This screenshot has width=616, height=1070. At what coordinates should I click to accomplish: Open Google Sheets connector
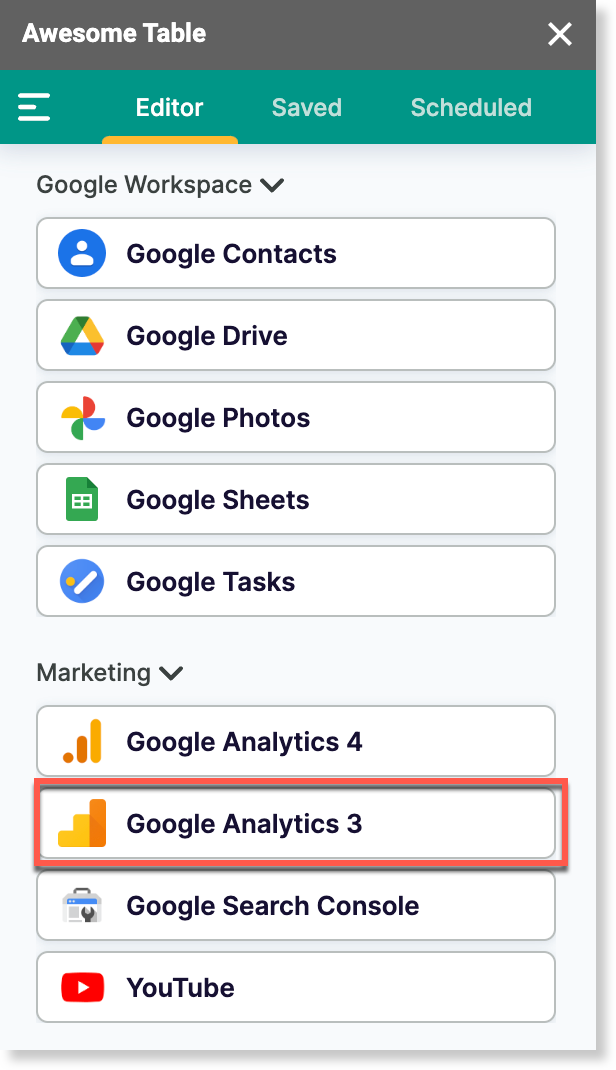(296, 500)
